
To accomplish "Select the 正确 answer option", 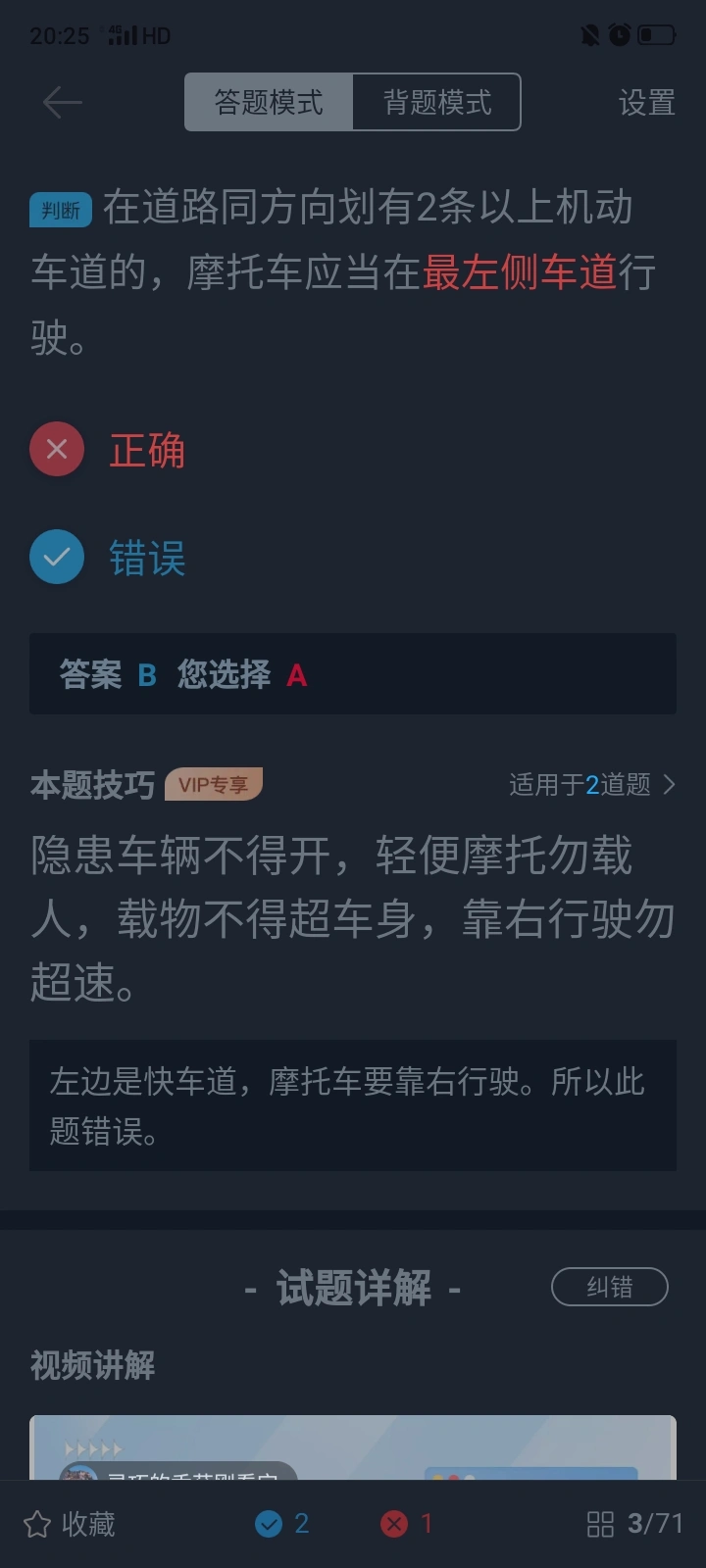I will (x=108, y=450).
